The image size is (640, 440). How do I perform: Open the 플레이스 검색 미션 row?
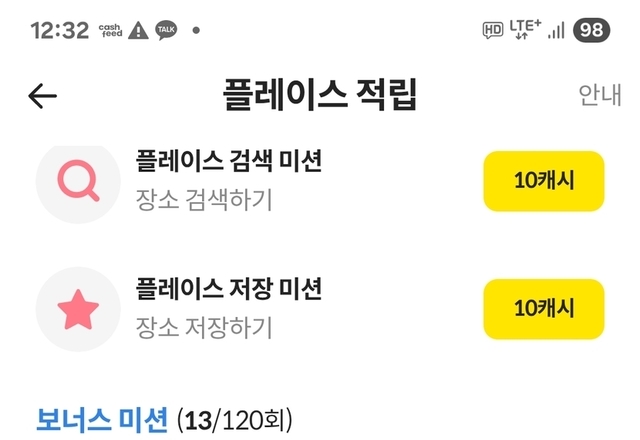pyautogui.click(x=320, y=181)
